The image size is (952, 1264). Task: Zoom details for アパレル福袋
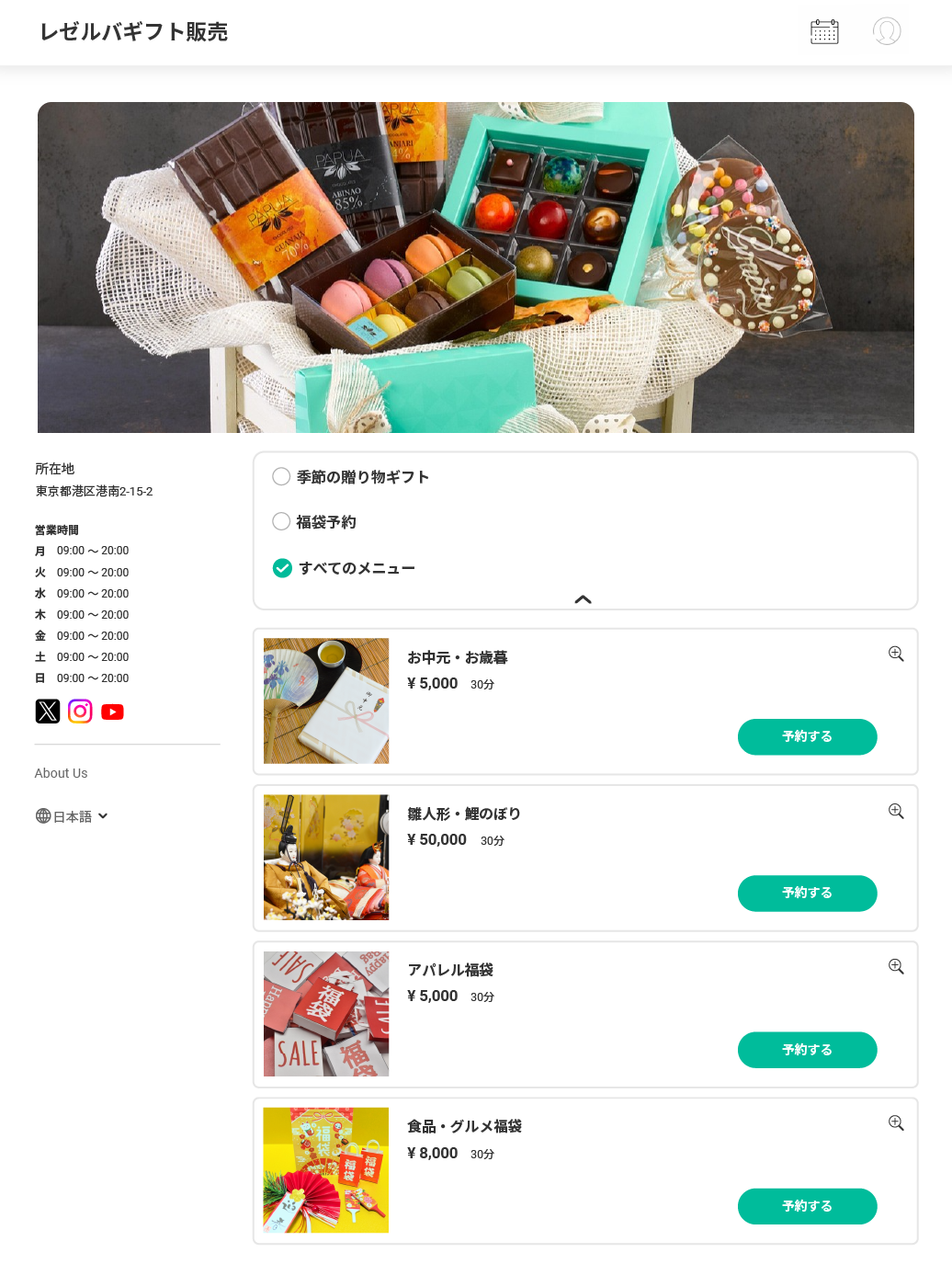(896, 967)
